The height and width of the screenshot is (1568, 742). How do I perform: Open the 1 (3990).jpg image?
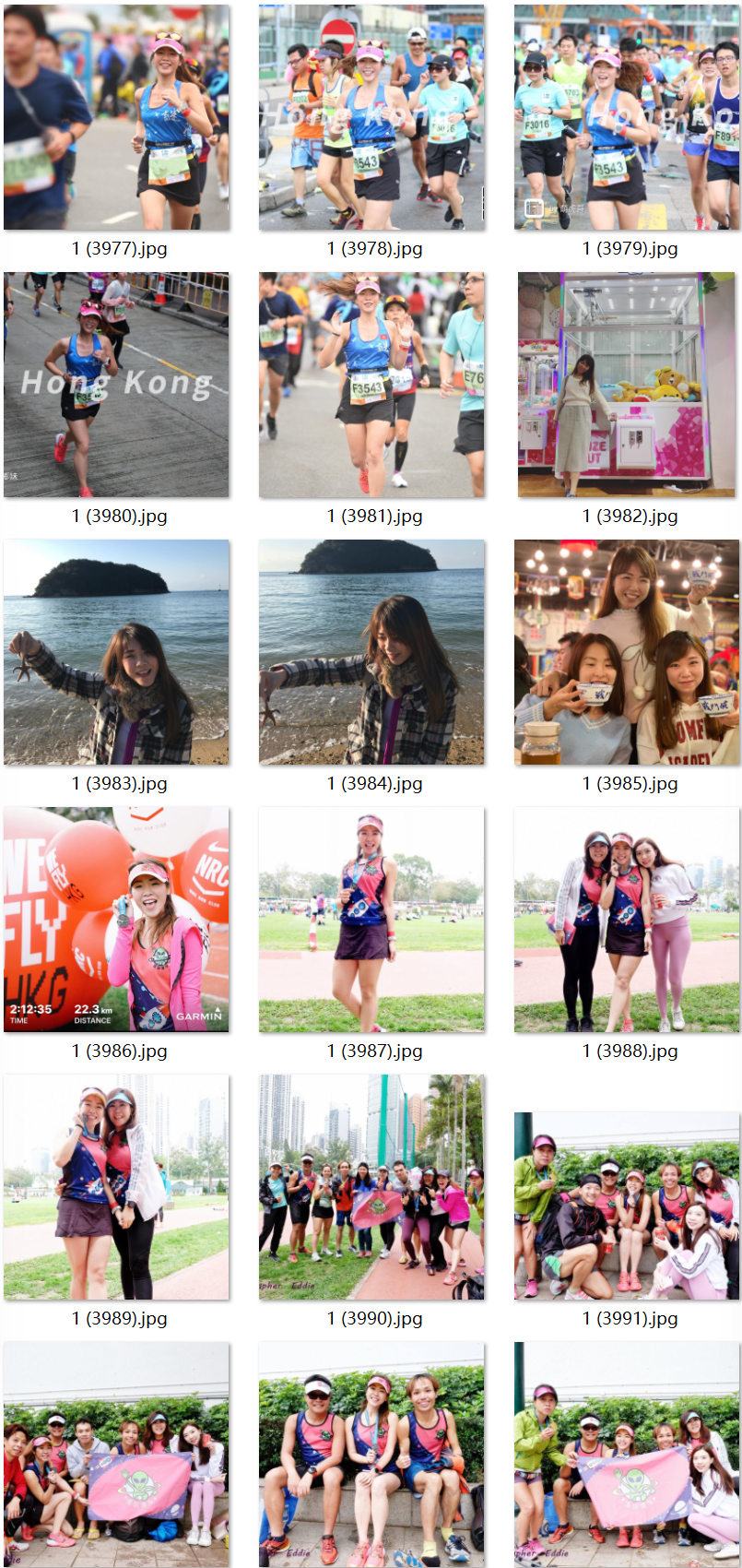(x=371, y=1187)
